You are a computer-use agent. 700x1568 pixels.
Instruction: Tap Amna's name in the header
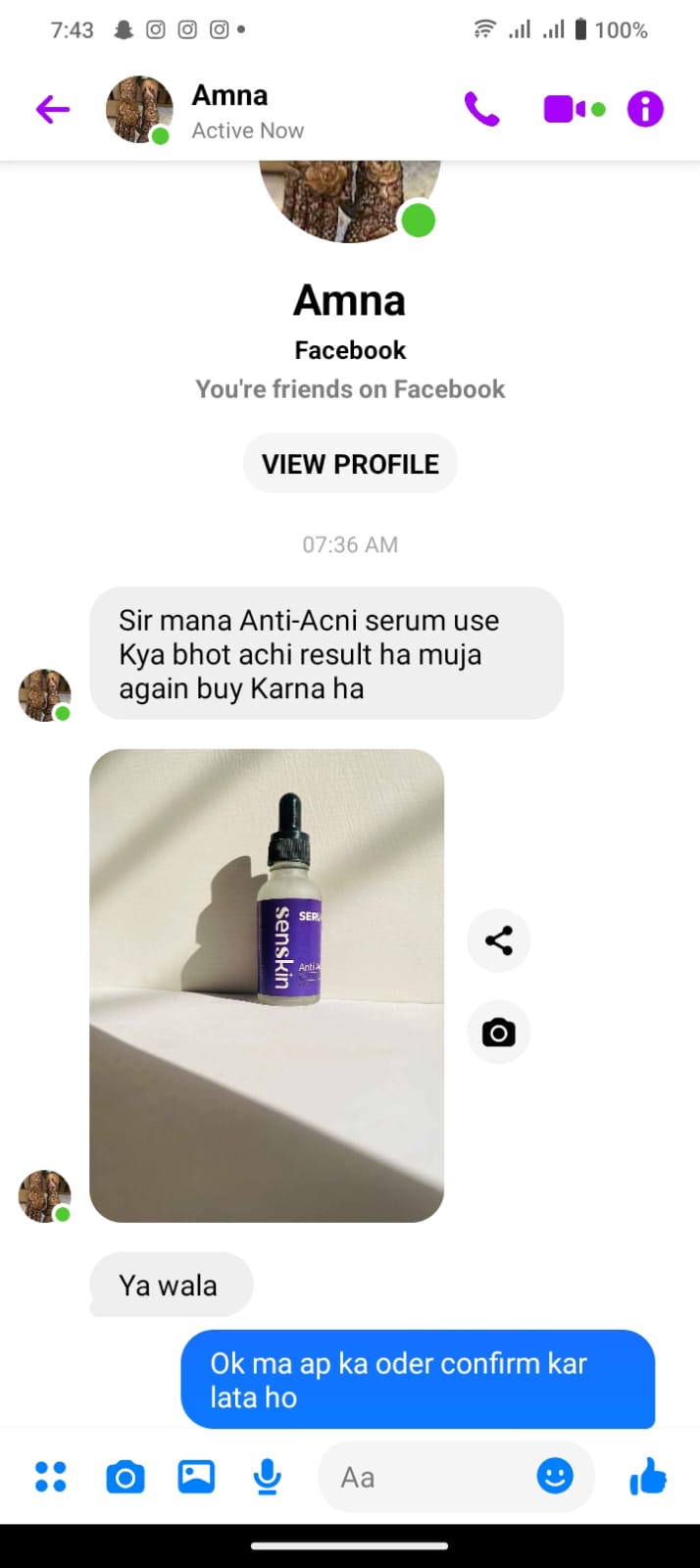tap(229, 96)
